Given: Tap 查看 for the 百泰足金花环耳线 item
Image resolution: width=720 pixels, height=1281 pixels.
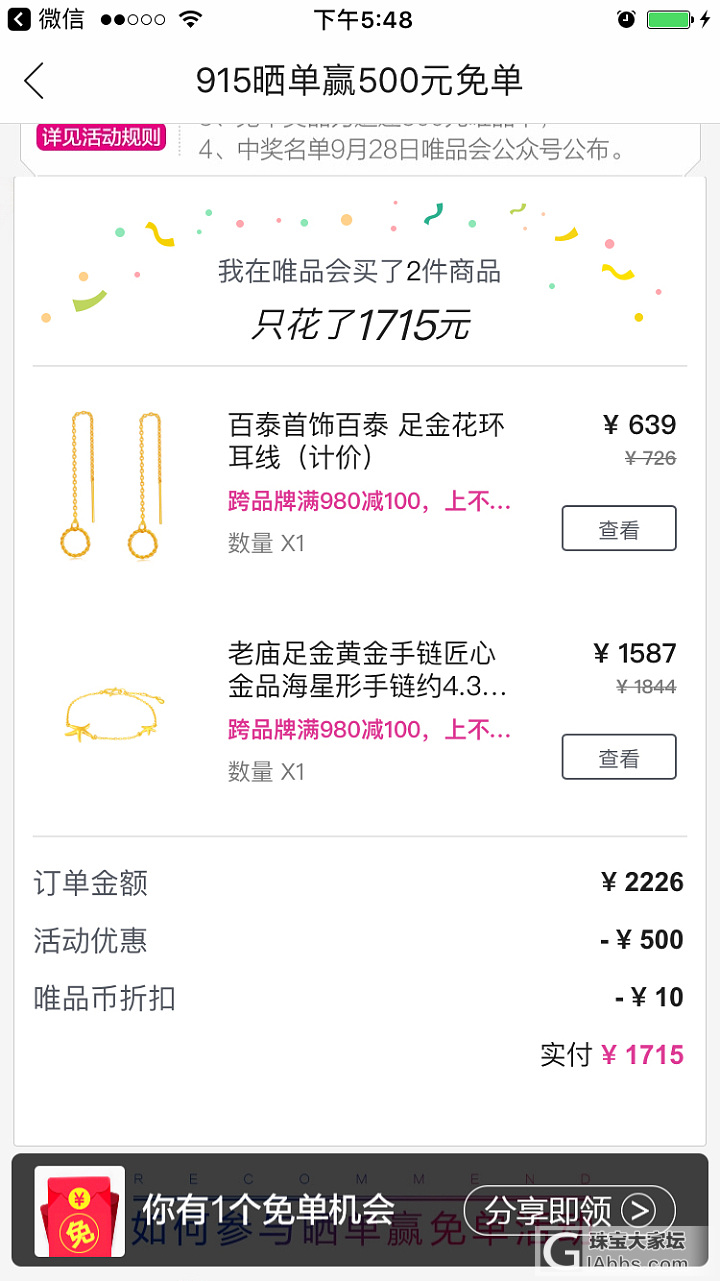Looking at the screenshot, I should pyautogui.click(x=618, y=529).
